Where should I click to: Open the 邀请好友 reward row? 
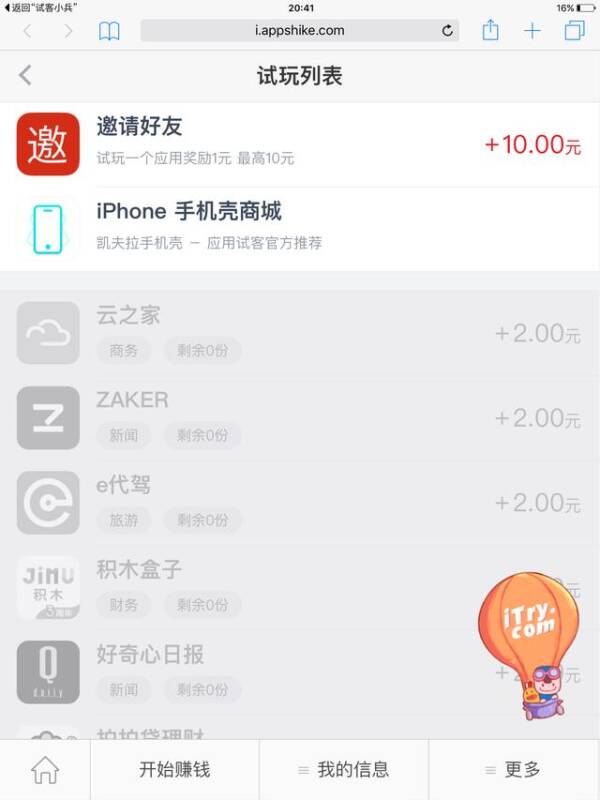coord(300,144)
